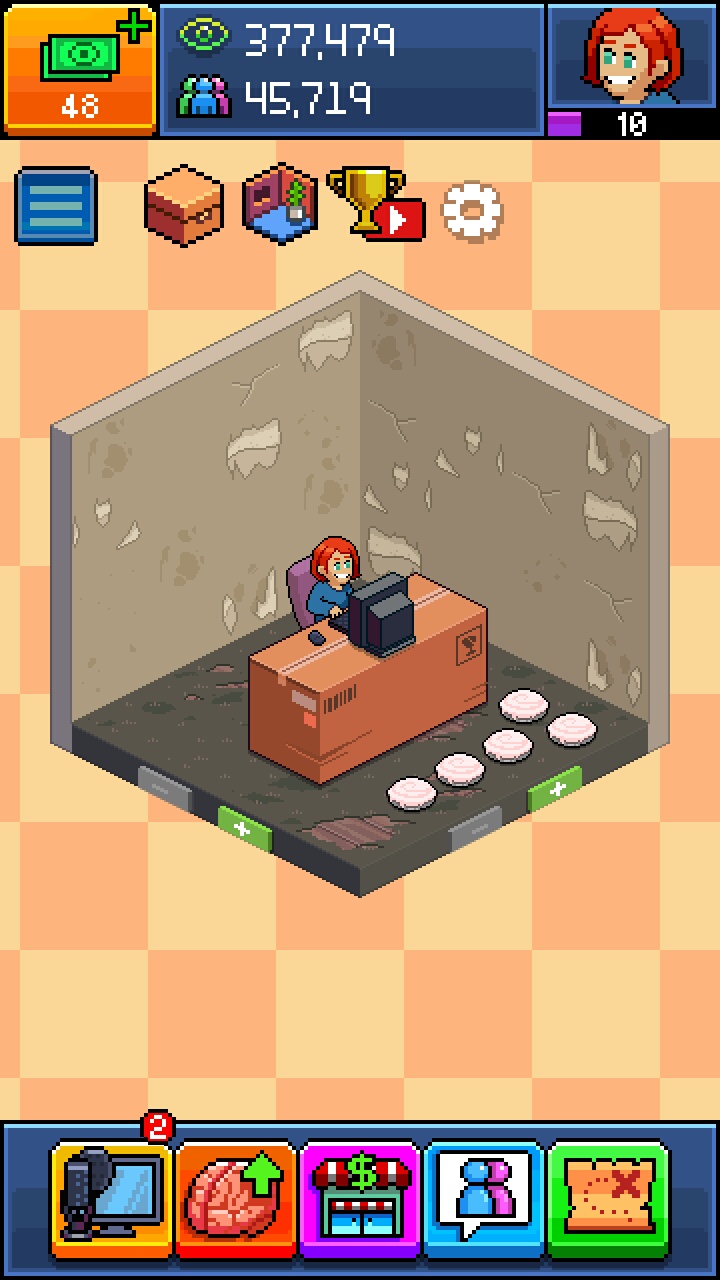Open the hamburger menu

(x=56, y=207)
